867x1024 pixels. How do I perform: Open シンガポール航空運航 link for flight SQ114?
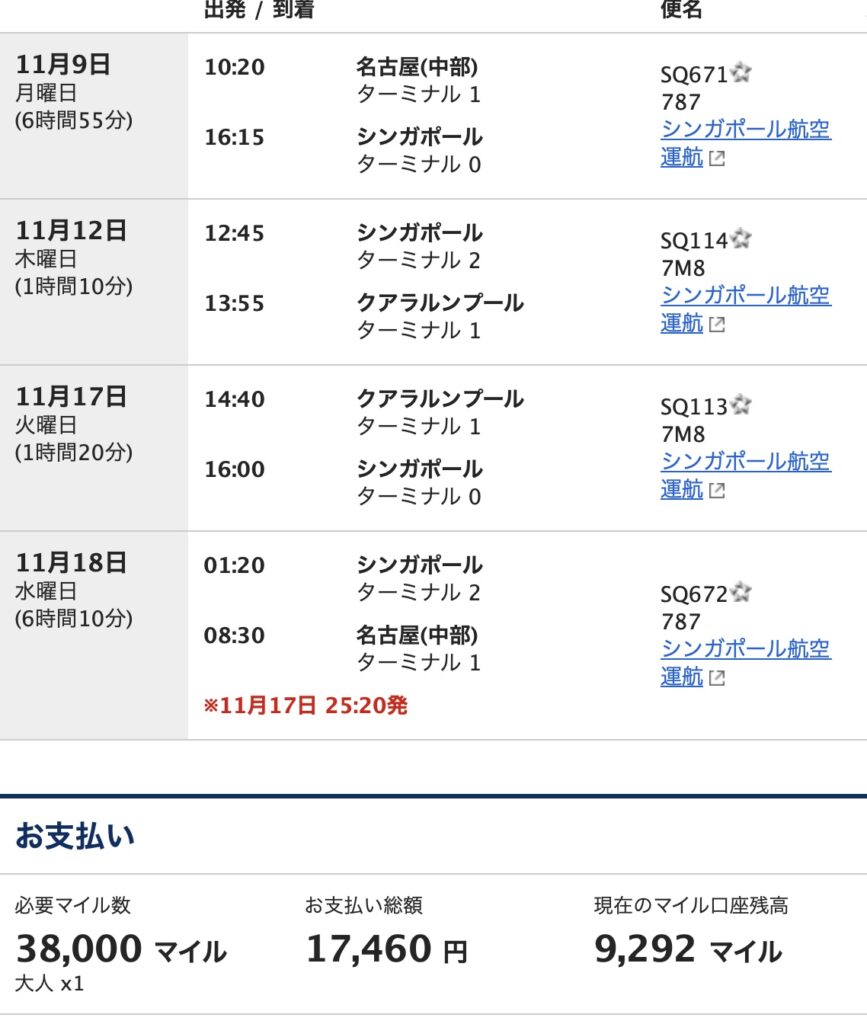pos(745,296)
